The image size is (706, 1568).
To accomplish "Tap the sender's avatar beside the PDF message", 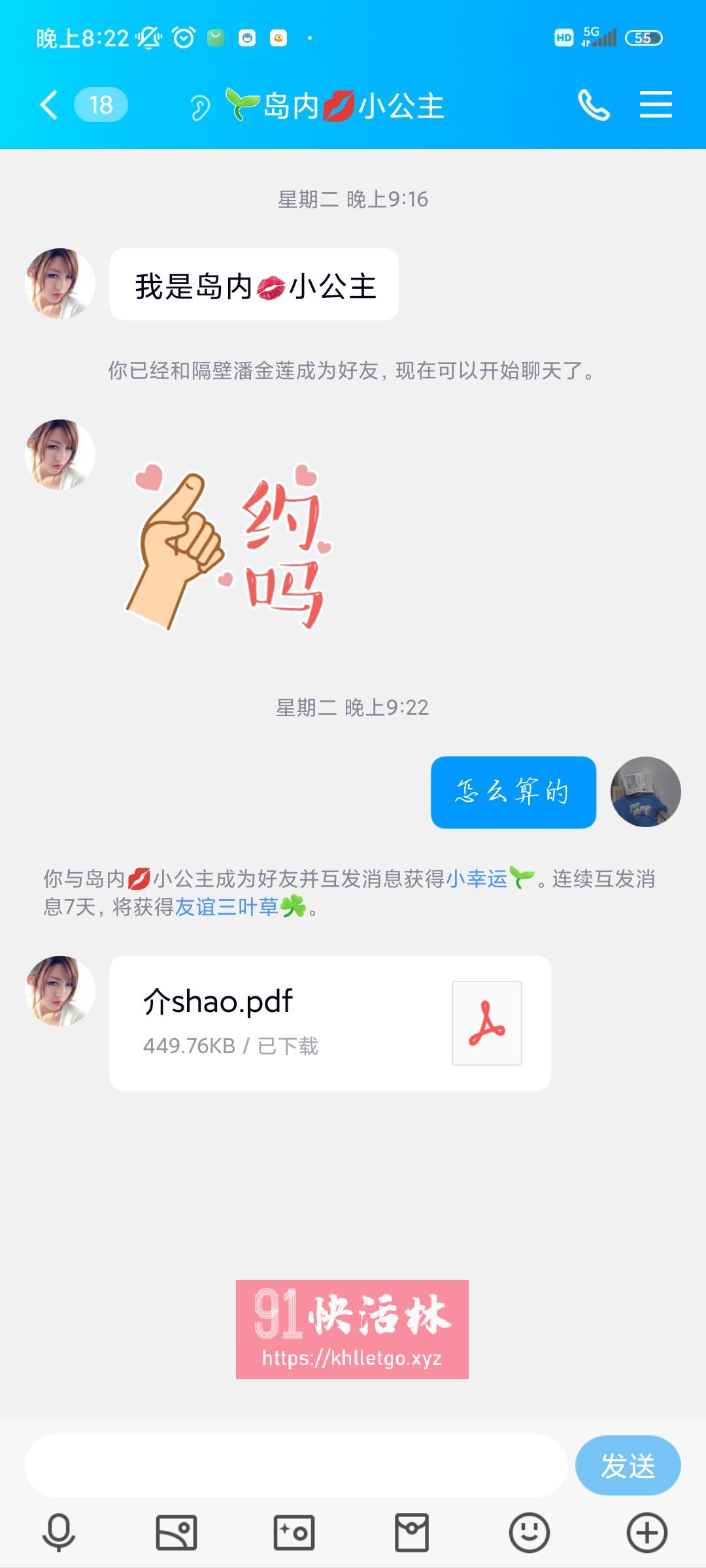I will [x=58, y=991].
